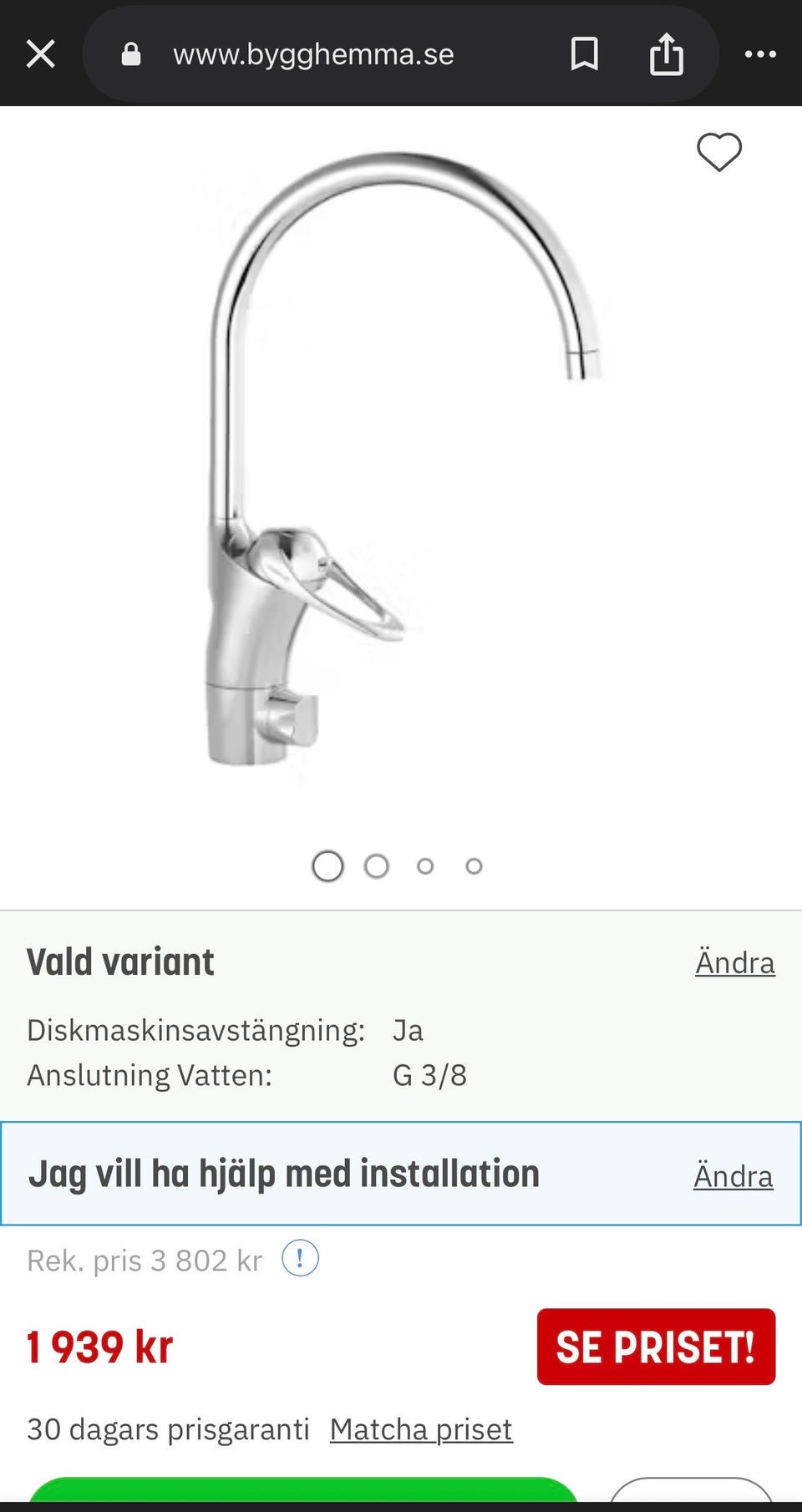This screenshot has width=802, height=1512.
Task: Tap the share icon next to the address bar
Action: pyautogui.click(x=666, y=53)
